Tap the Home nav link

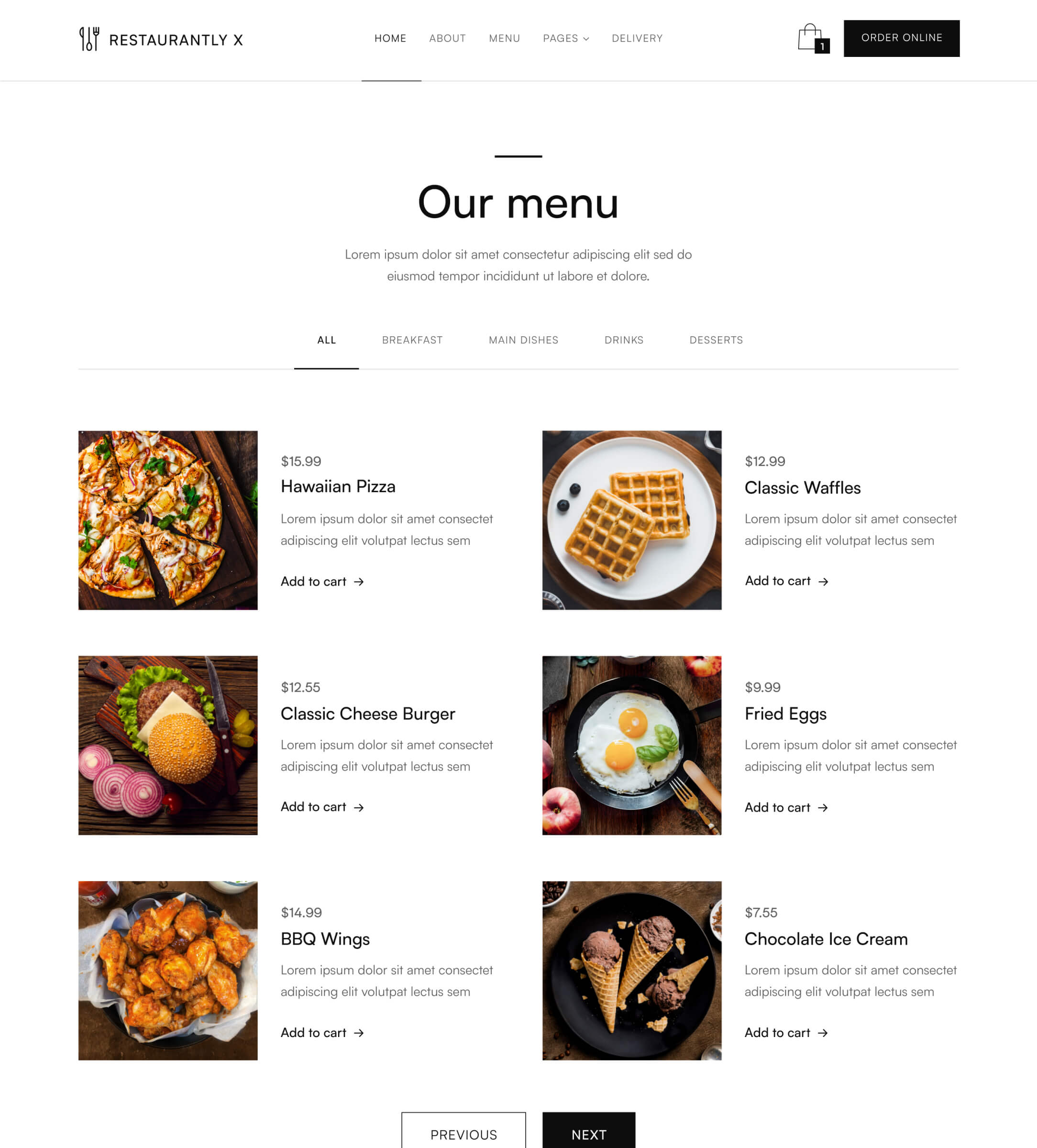390,38
